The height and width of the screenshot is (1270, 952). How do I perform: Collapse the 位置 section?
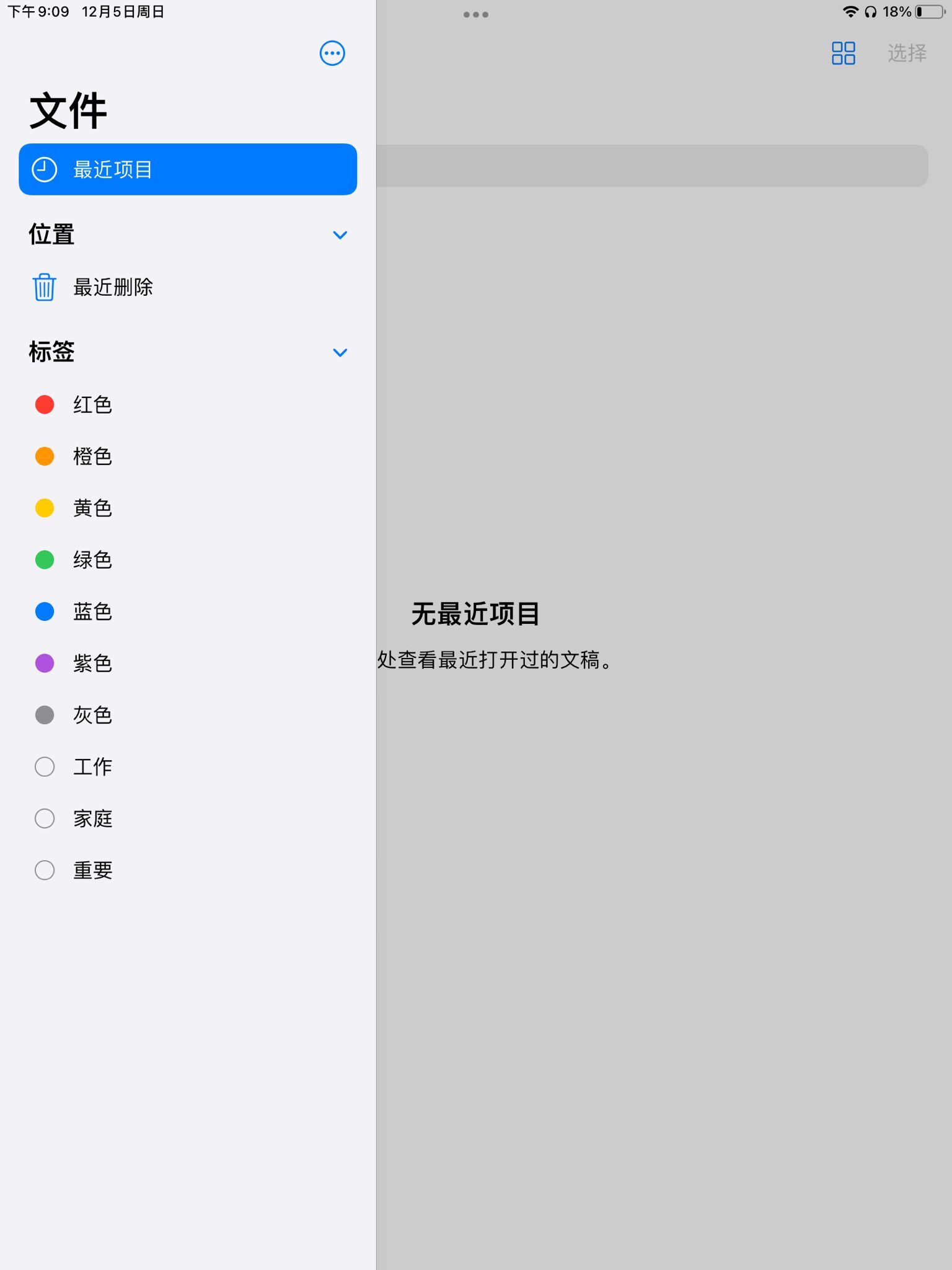[x=340, y=235]
